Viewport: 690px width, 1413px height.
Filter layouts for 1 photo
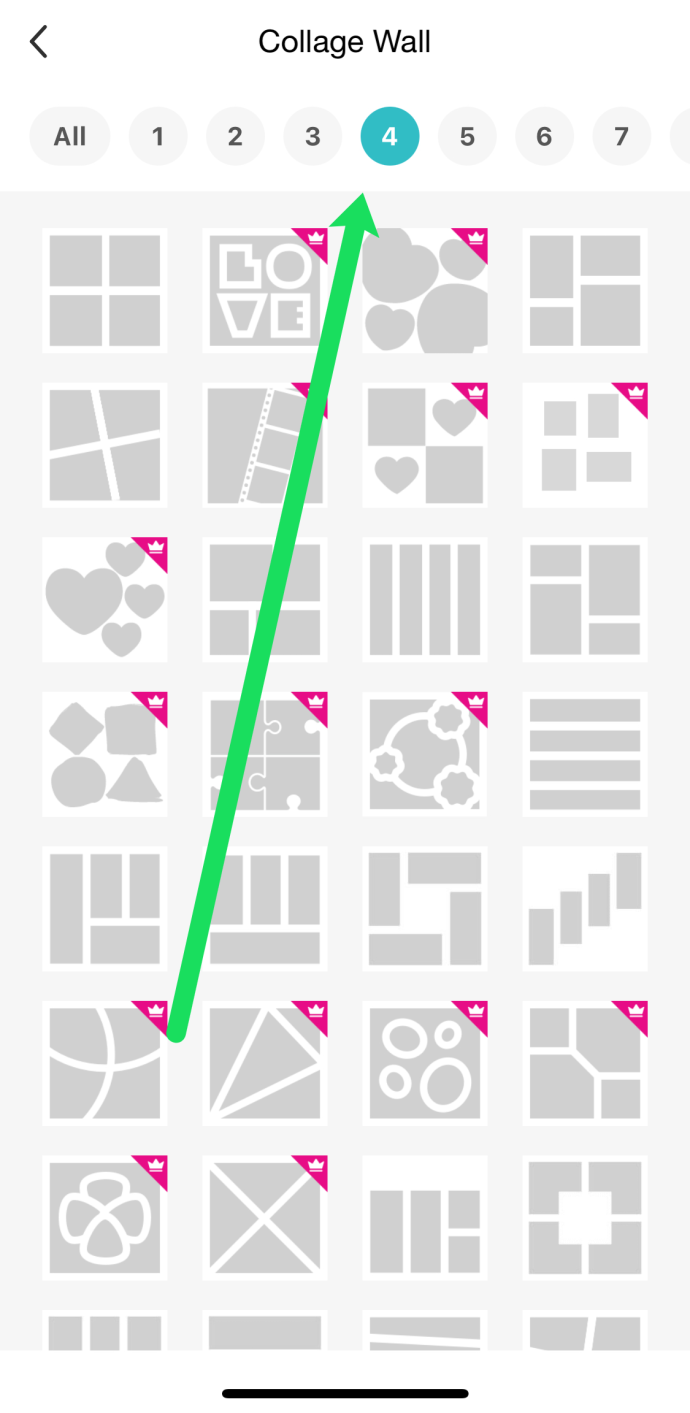click(158, 136)
